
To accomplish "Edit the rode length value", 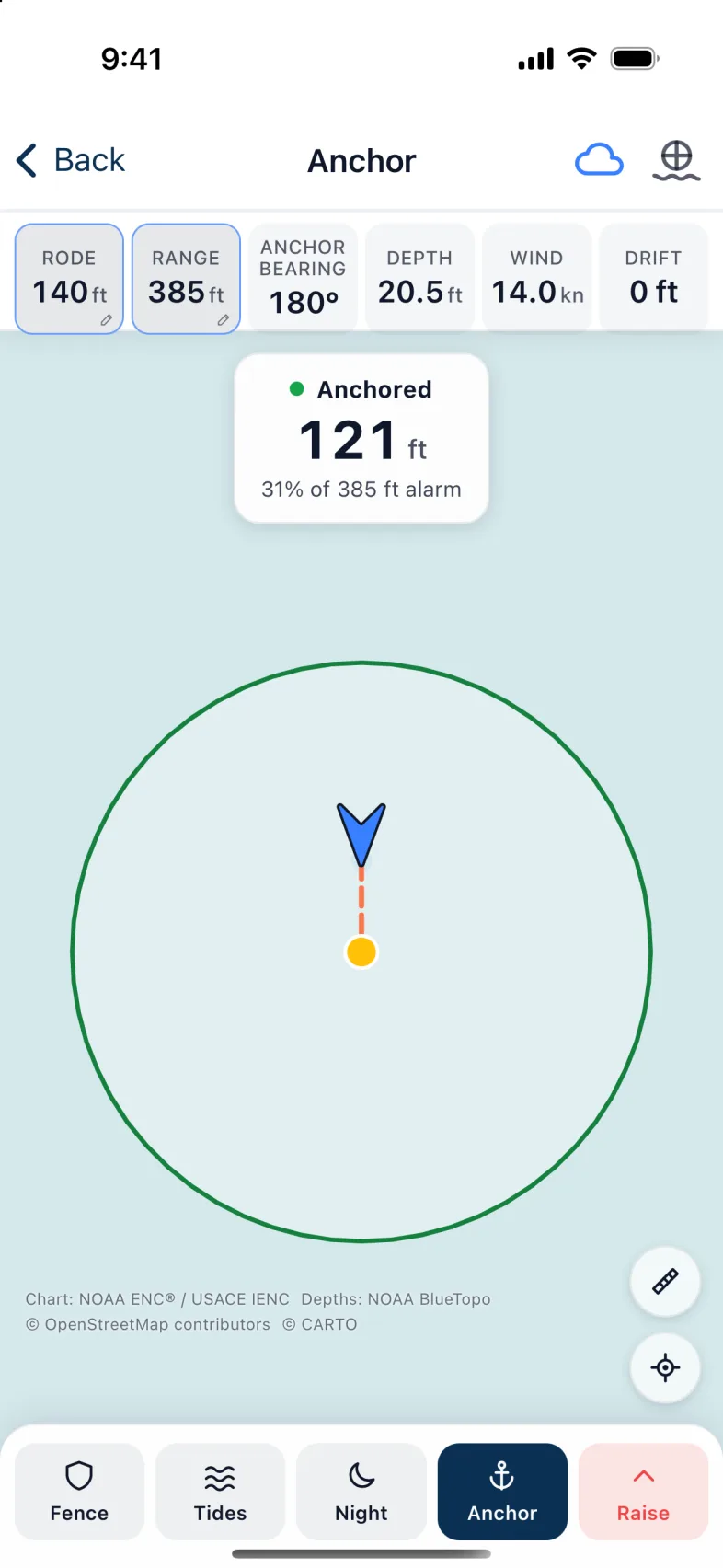I will point(69,279).
